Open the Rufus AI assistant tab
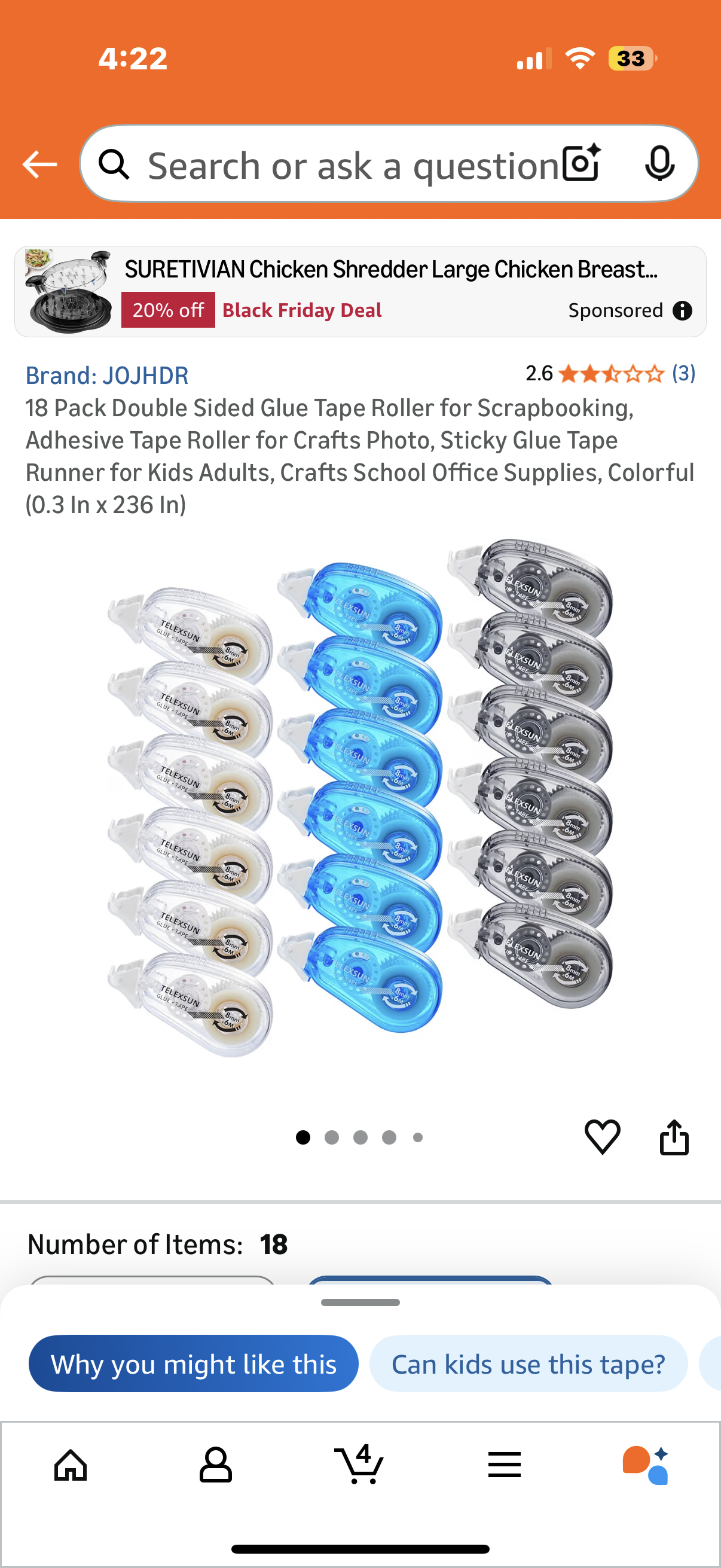The image size is (721, 1568). click(x=646, y=1465)
